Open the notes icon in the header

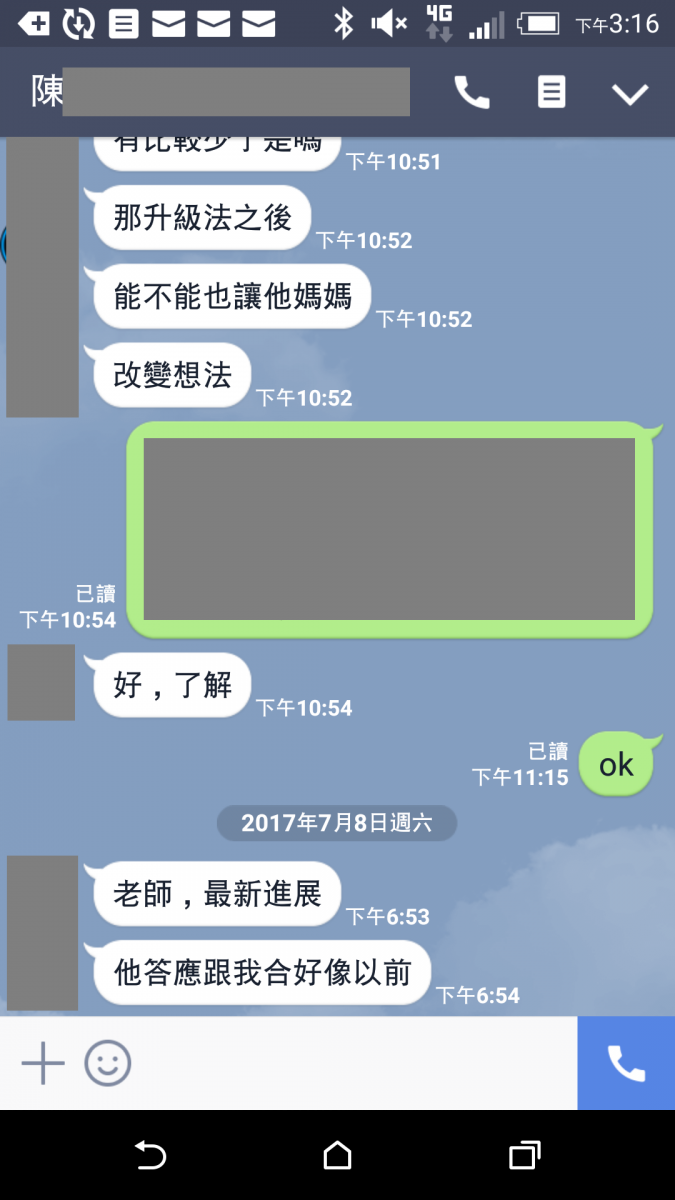[x=551, y=93]
